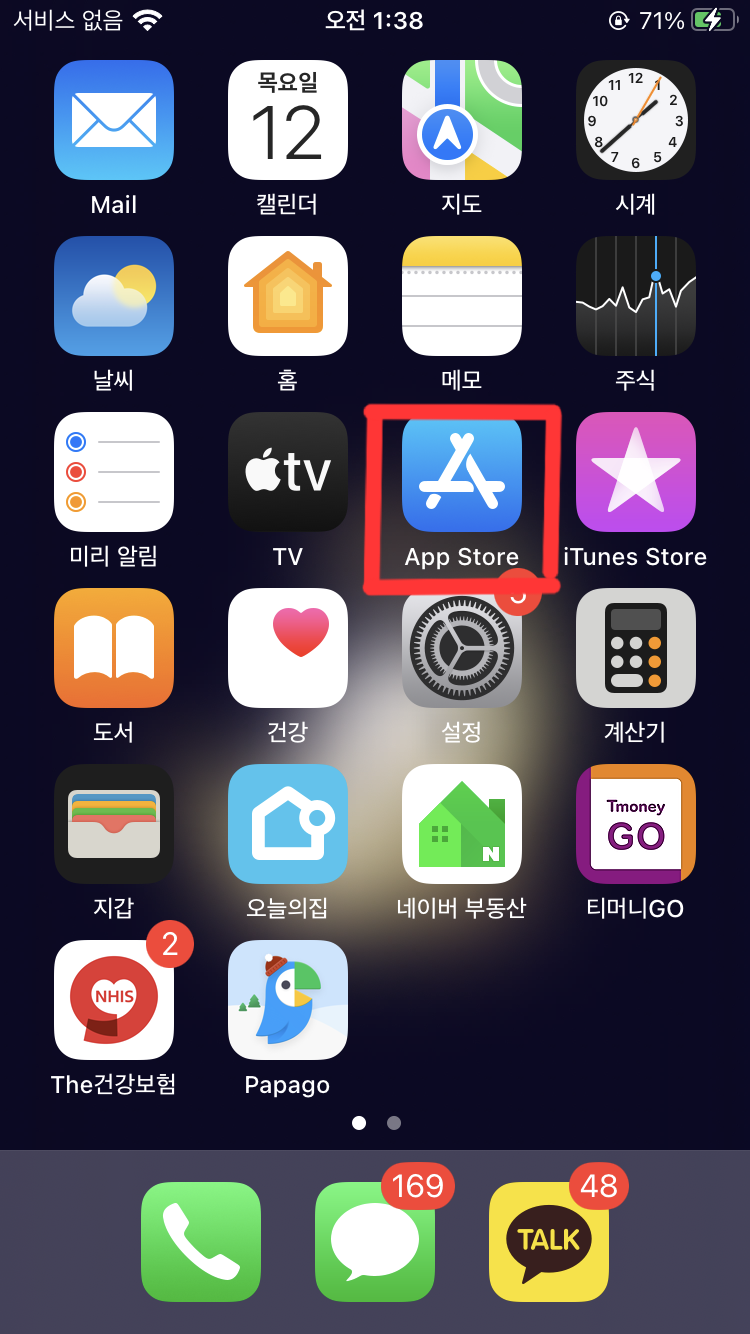Open the Phone app in the dock

point(201,1242)
